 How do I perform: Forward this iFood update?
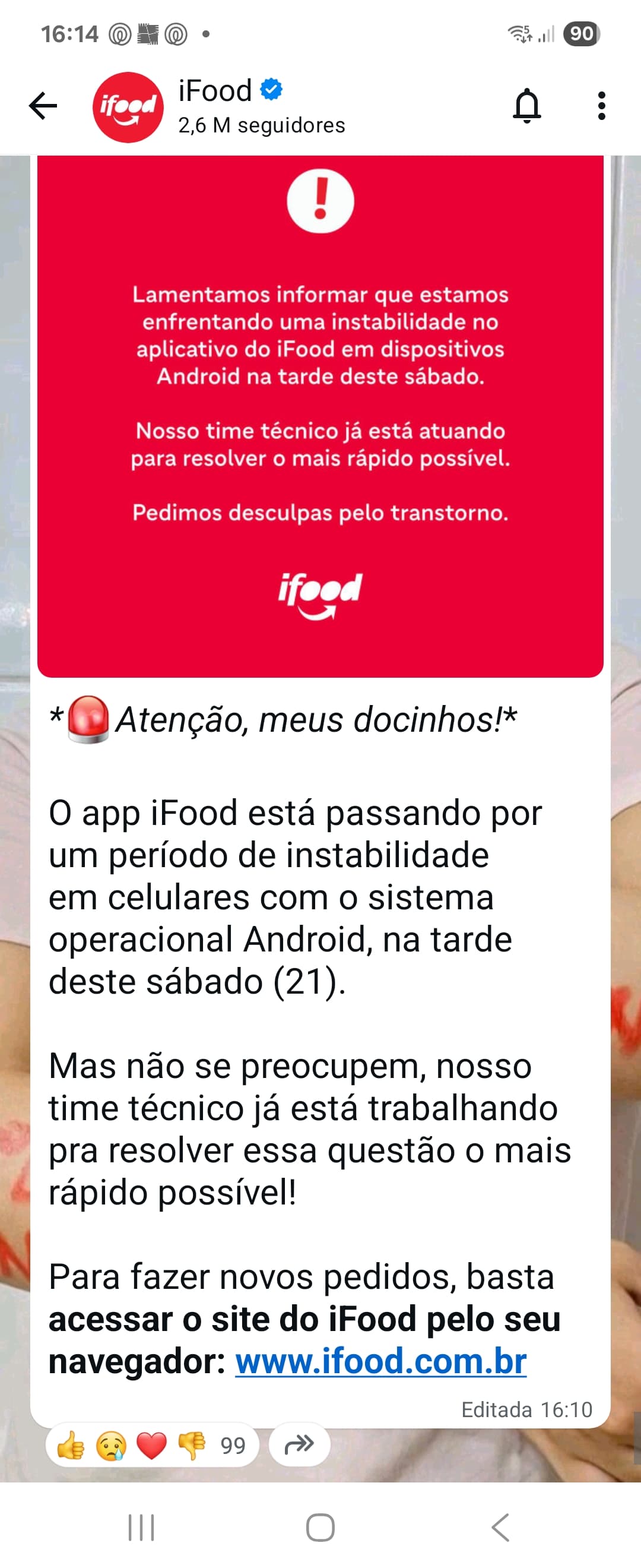point(299,1444)
